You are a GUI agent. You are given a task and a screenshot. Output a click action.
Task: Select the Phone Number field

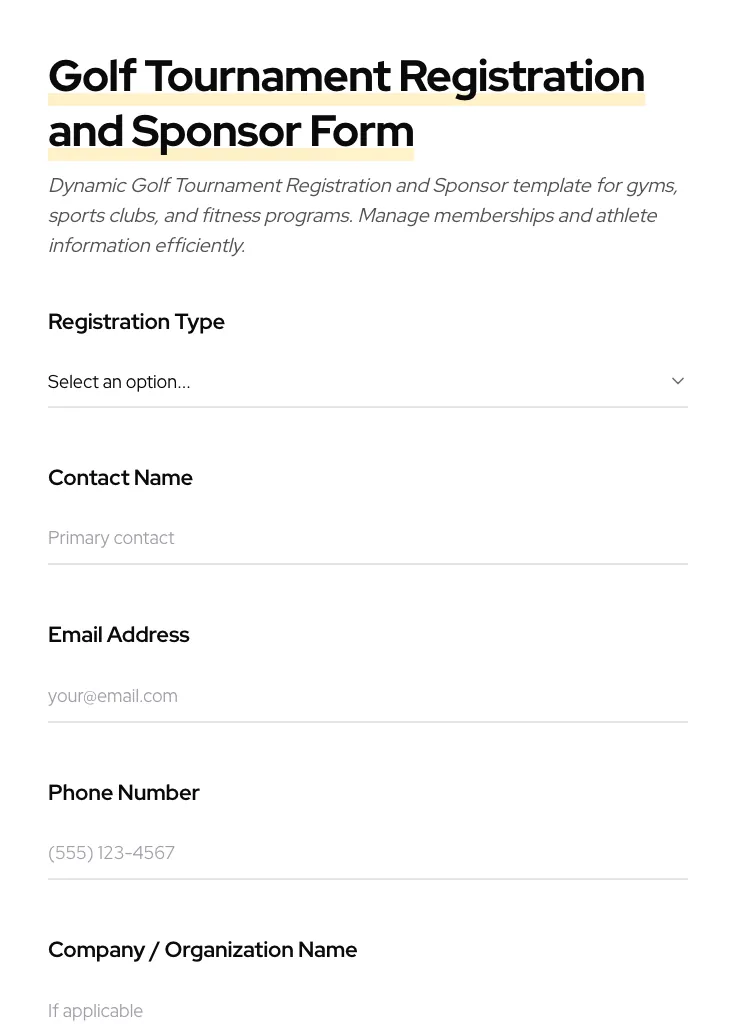(x=367, y=853)
